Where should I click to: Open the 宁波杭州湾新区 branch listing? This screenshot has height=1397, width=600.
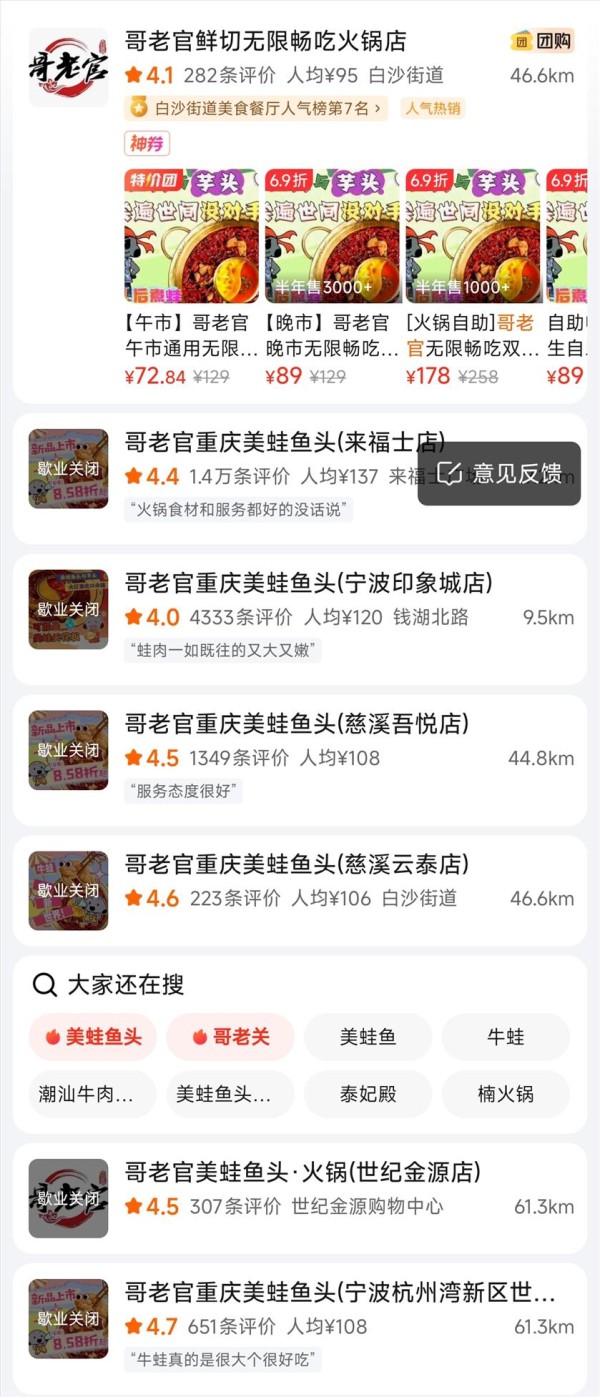click(x=340, y=1293)
